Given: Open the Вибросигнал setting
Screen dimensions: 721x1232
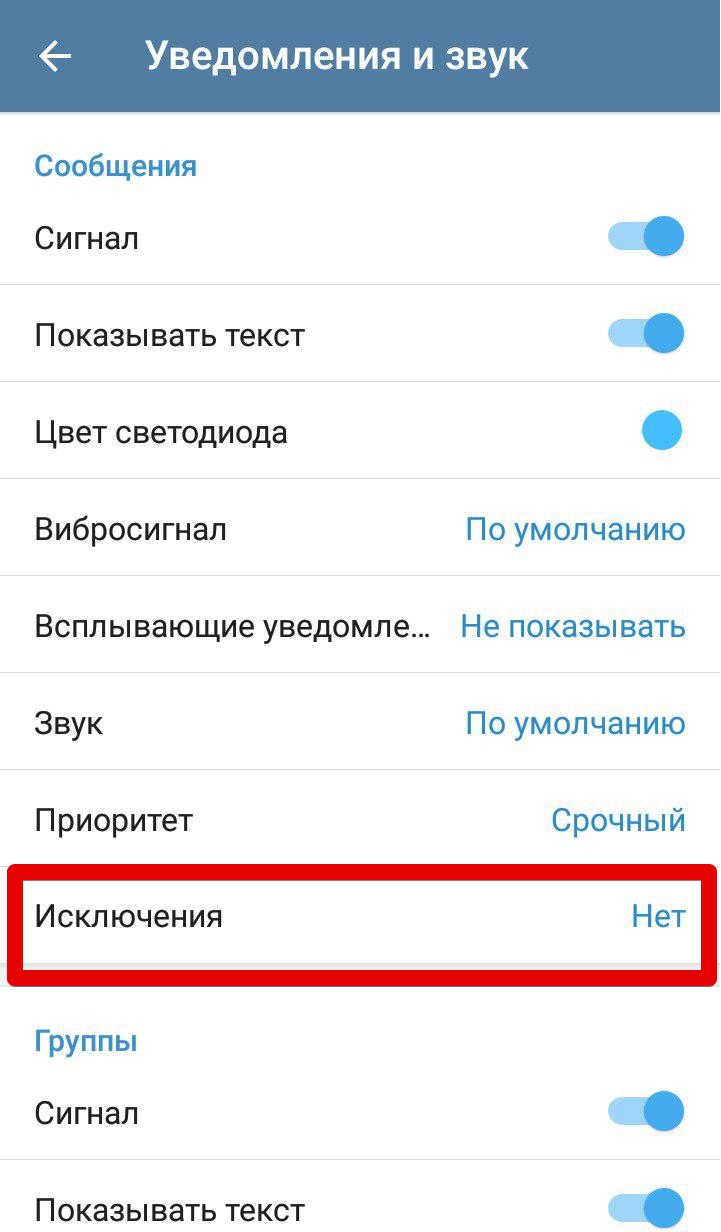Looking at the screenshot, I should pyautogui.click(x=360, y=528).
